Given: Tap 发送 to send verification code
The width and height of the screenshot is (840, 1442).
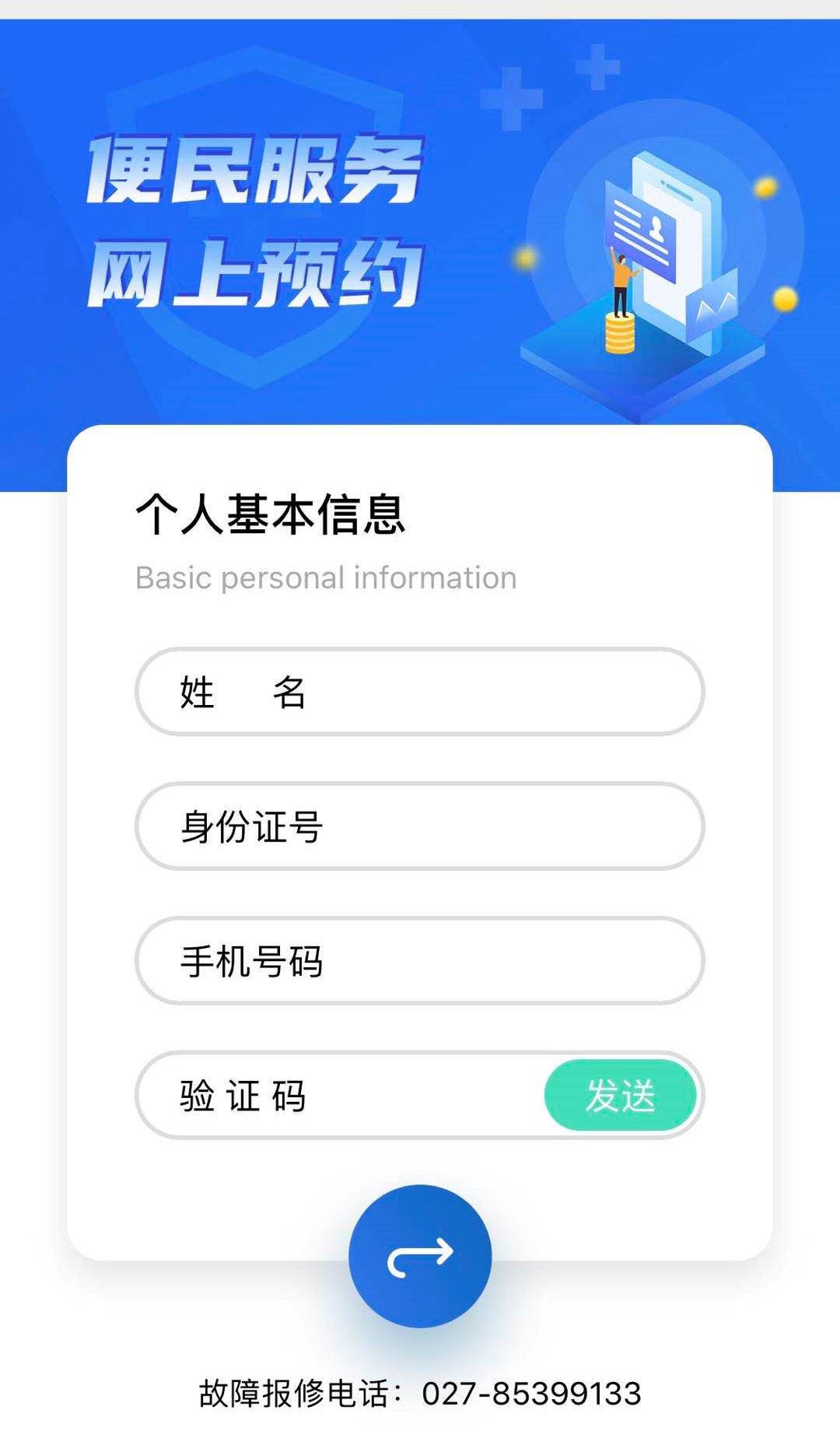Looking at the screenshot, I should point(620,1095).
